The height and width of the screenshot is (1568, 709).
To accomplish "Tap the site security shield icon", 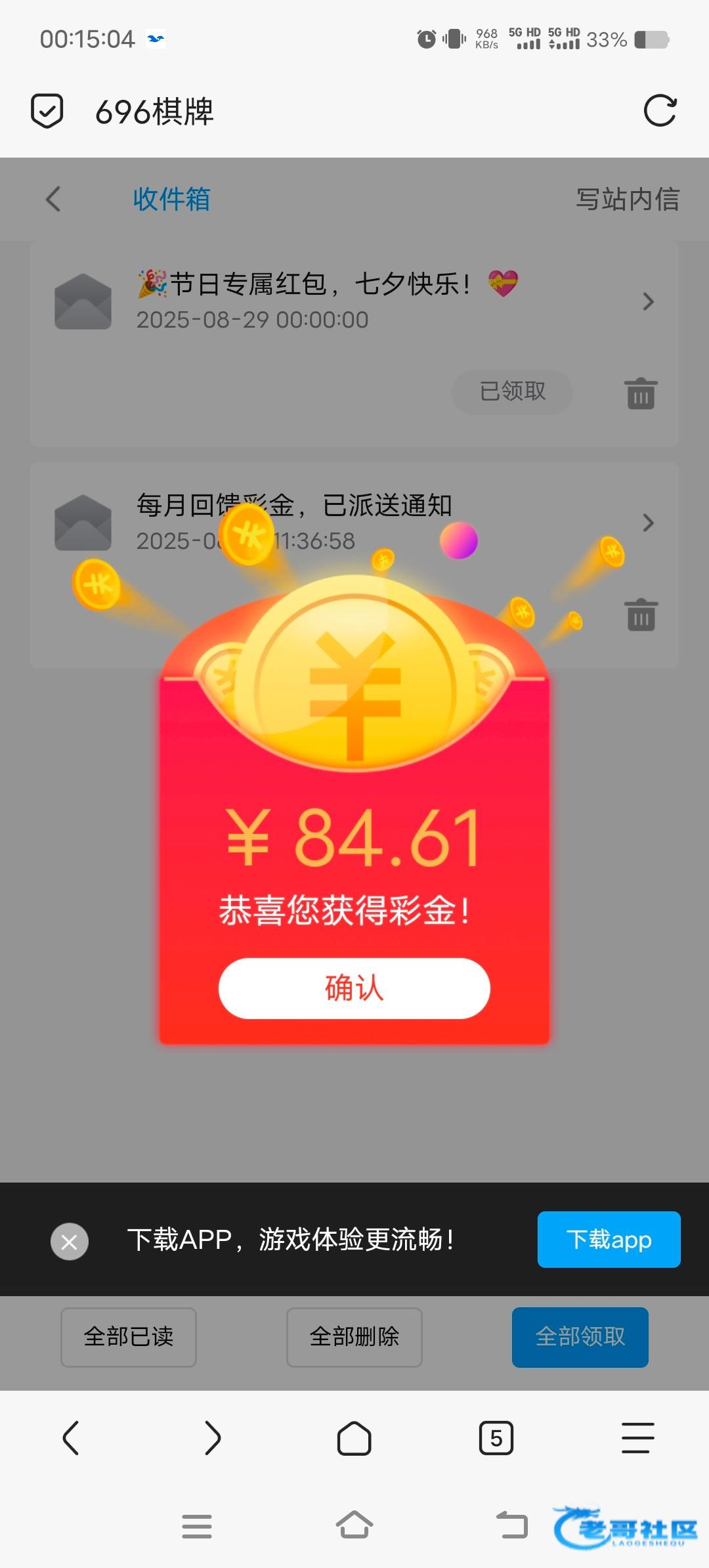I will [x=47, y=110].
